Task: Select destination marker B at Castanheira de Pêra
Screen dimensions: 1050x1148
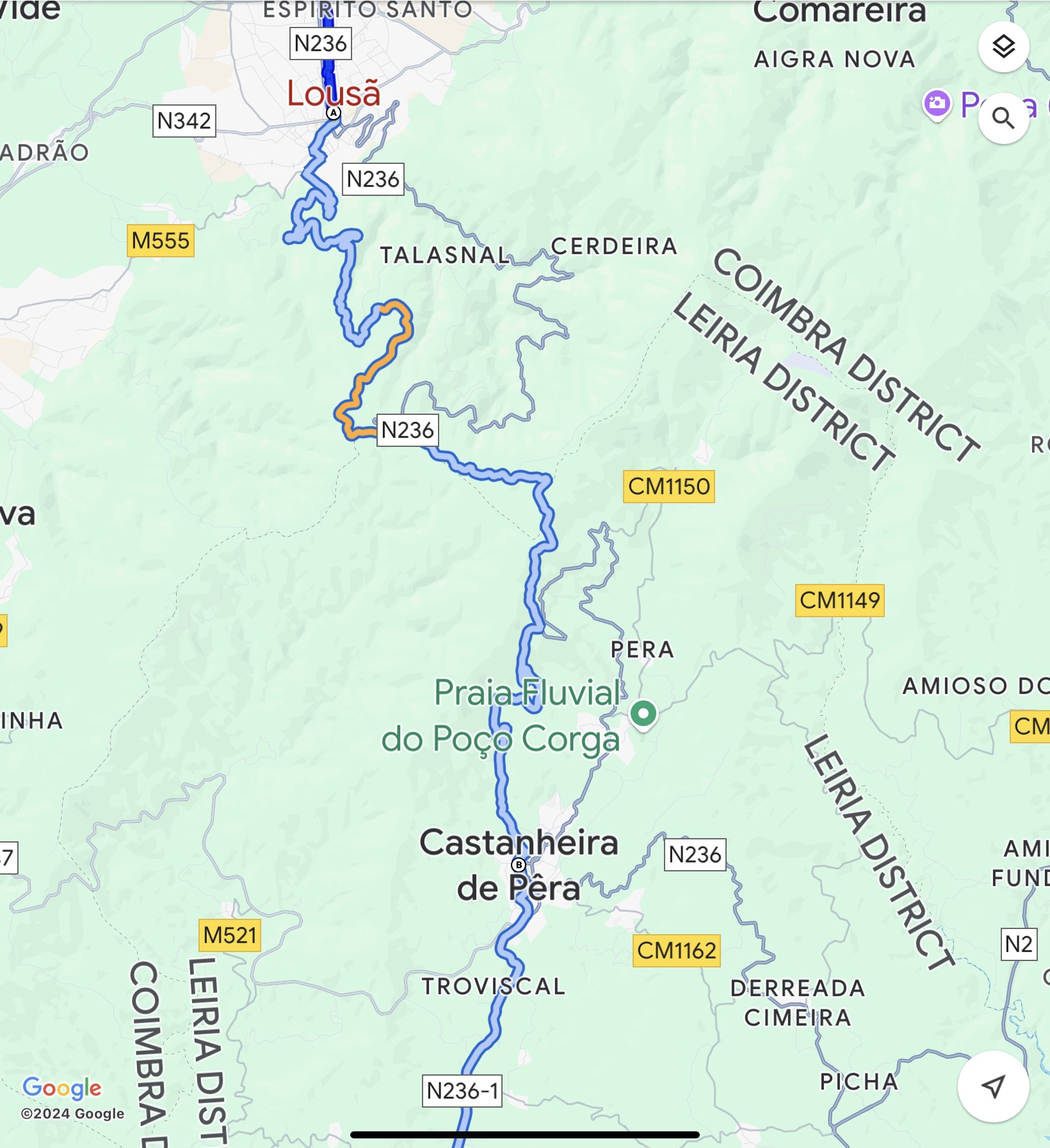Action: click(x=519, y=866)
